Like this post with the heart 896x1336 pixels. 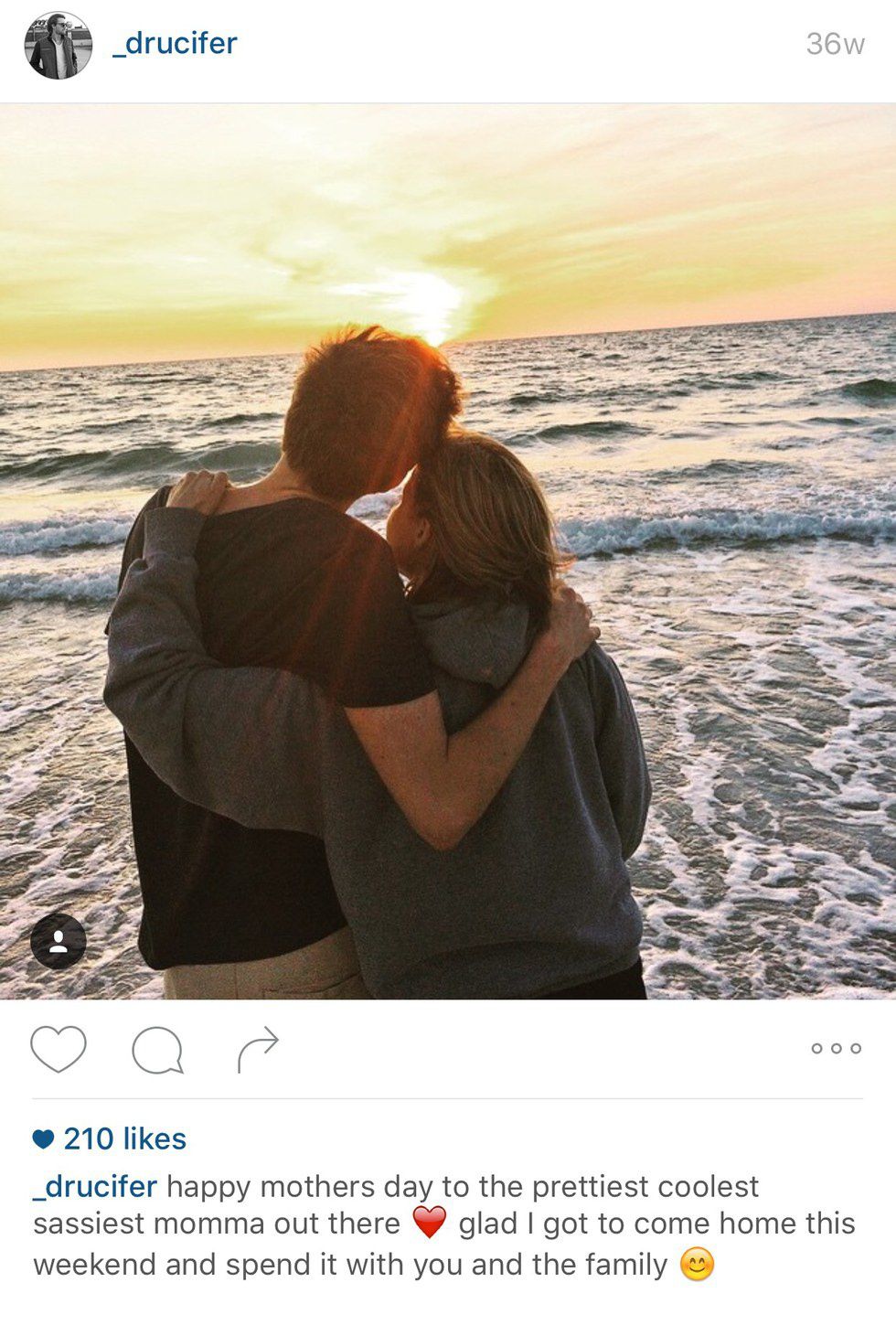point(59,1049)
